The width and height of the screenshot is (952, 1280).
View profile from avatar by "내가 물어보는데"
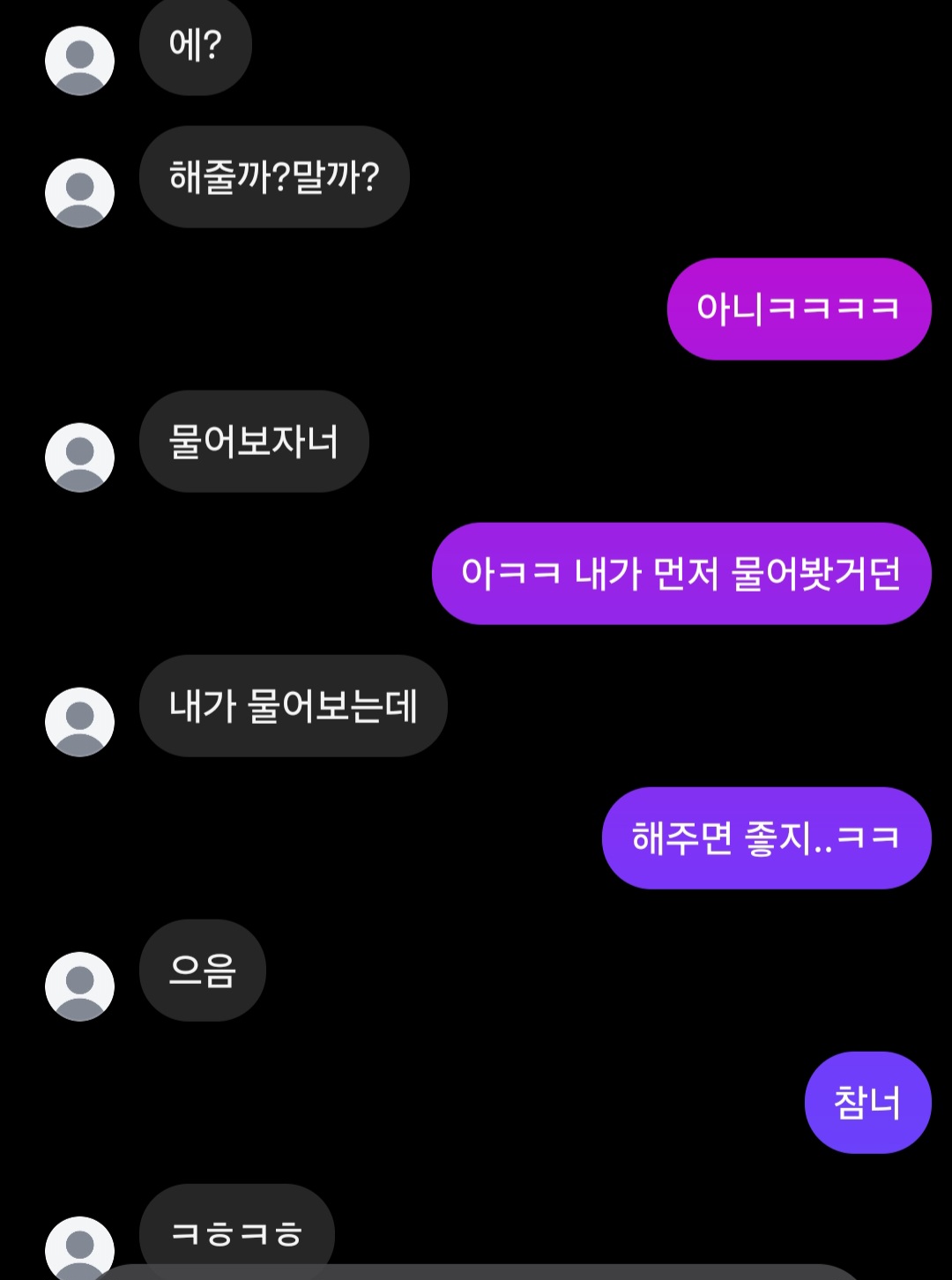(79, 722)
